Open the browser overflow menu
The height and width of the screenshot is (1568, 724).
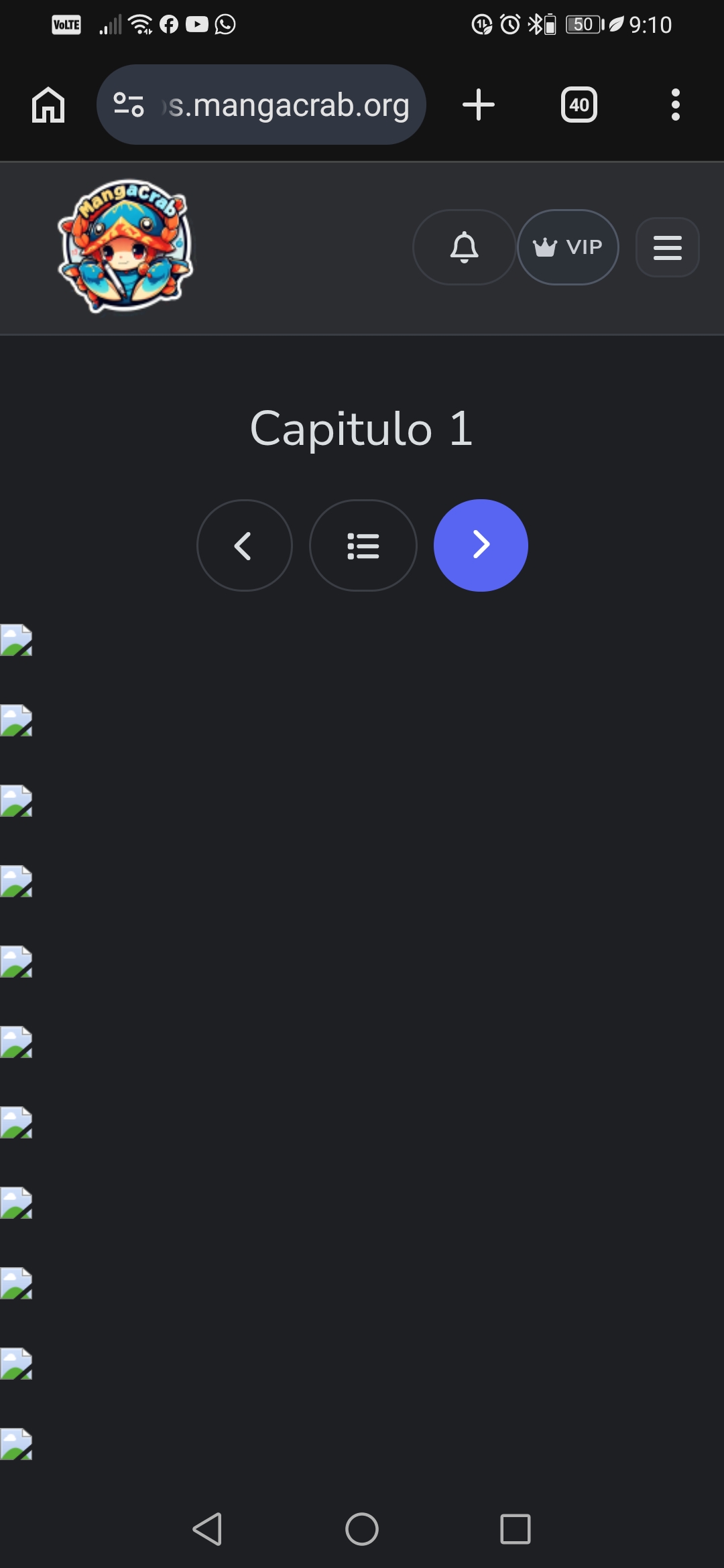[675, 105]
